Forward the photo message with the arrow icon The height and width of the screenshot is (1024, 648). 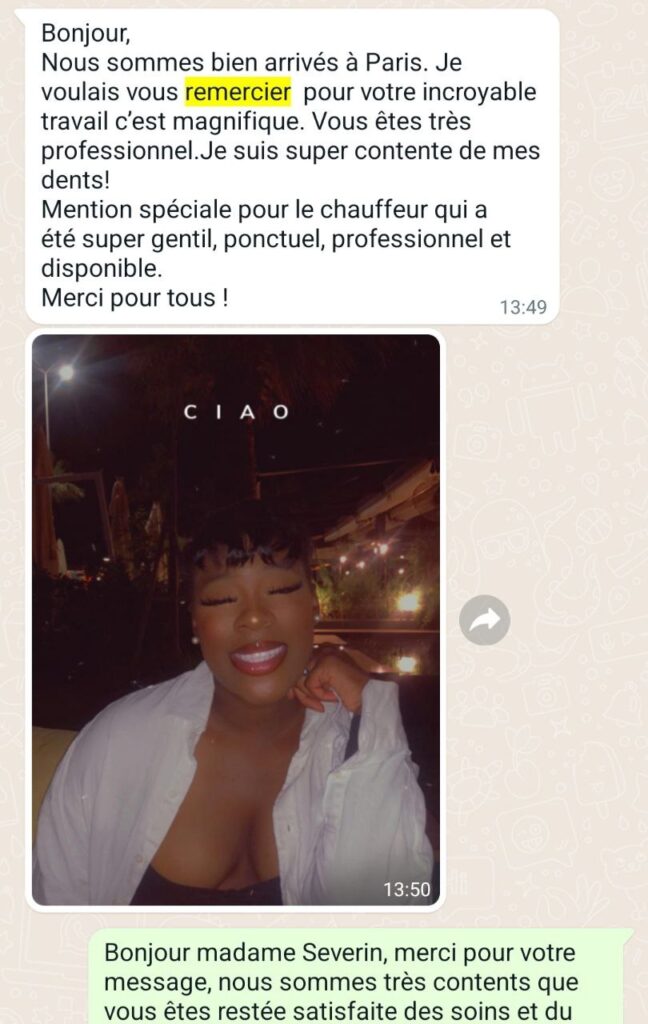485,621
